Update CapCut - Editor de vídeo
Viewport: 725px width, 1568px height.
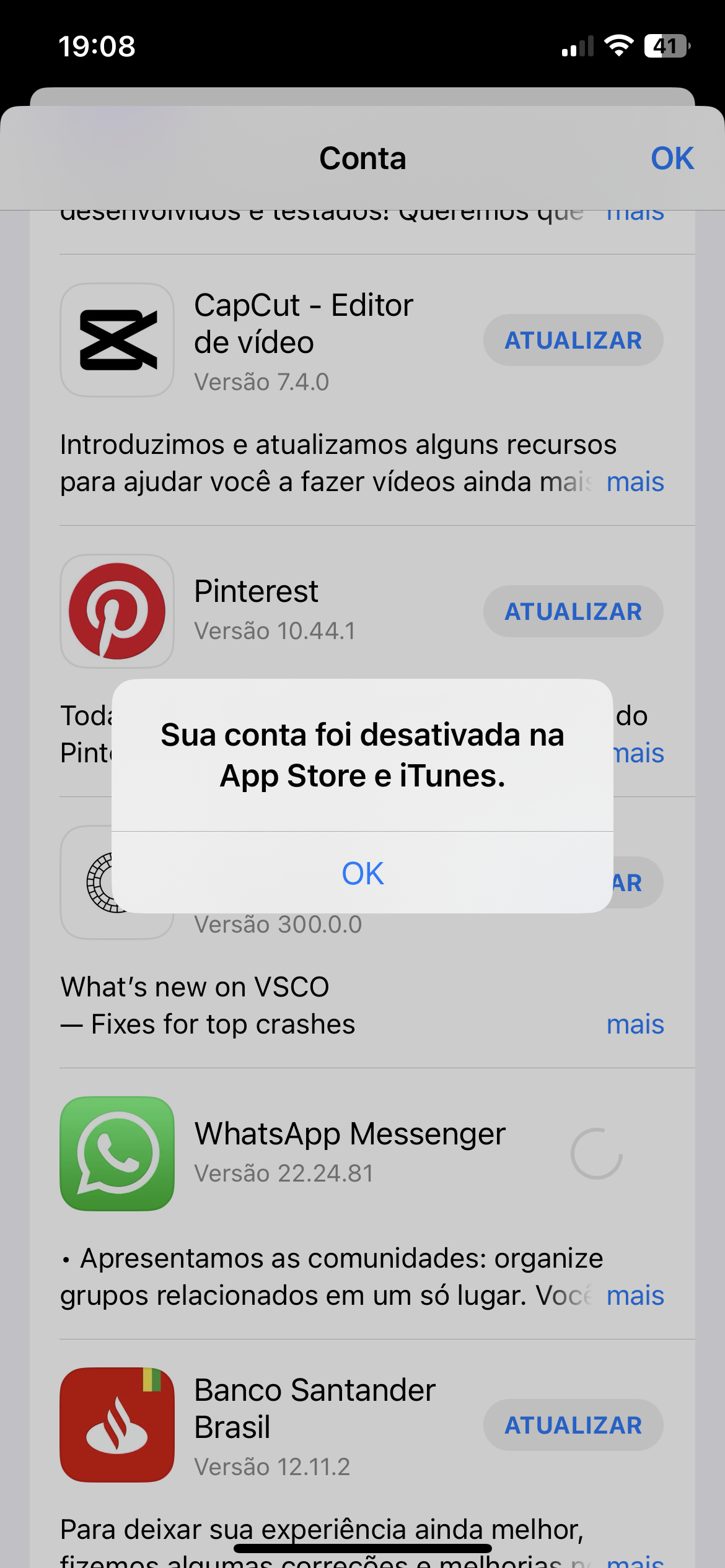coord(573,341)
